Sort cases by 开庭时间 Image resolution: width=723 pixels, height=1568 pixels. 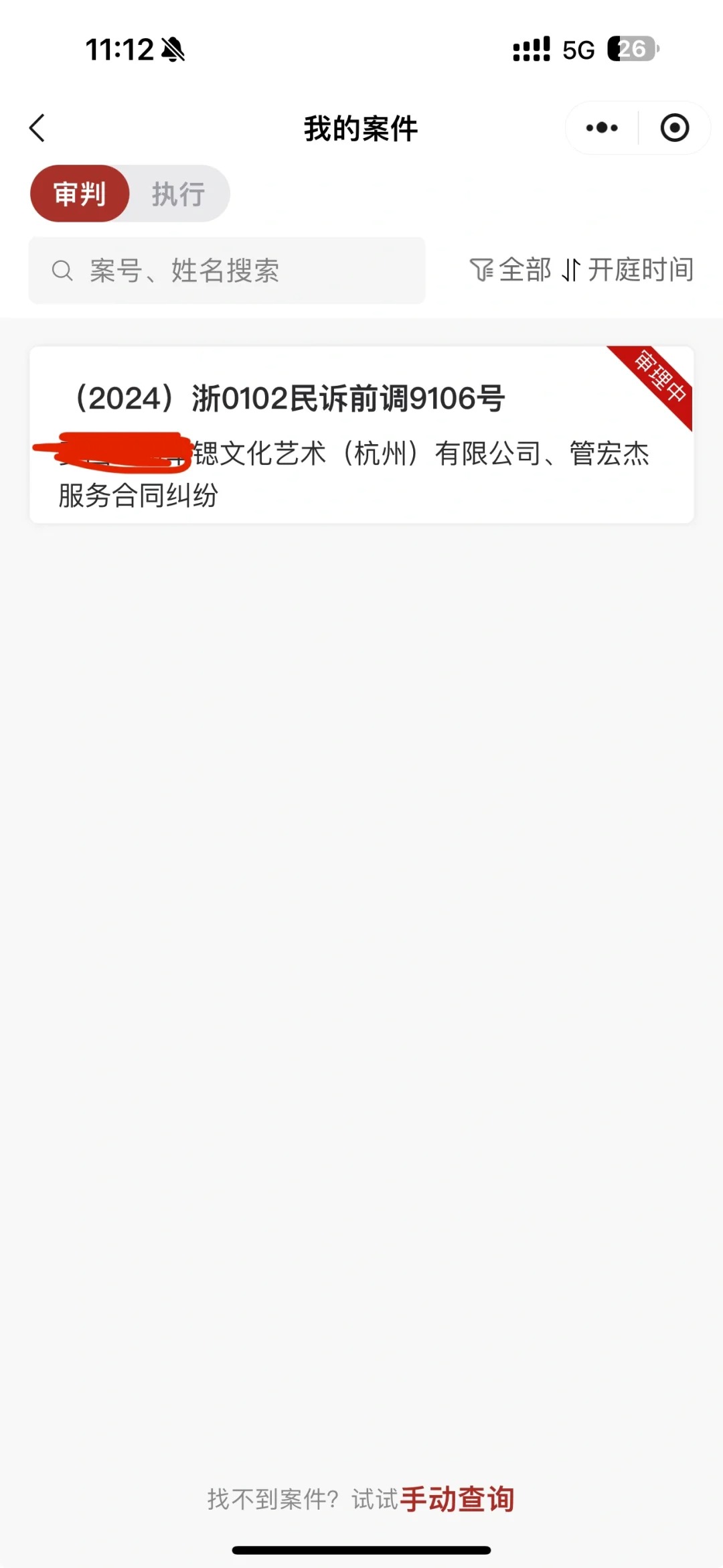627,270
